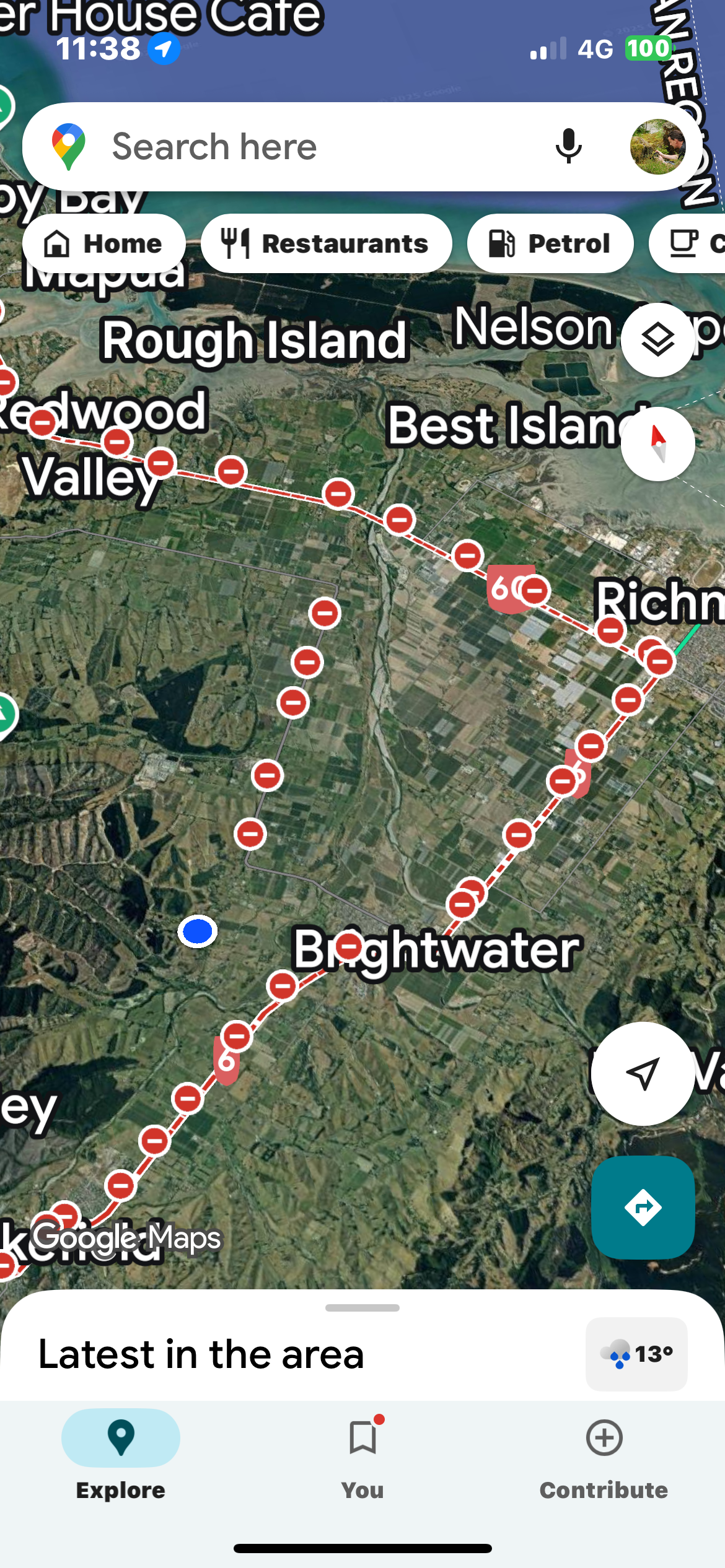The image size is (725, 1568).
Task: Expand the Latest in the area sheet handle
Action: click(362, 1307)
